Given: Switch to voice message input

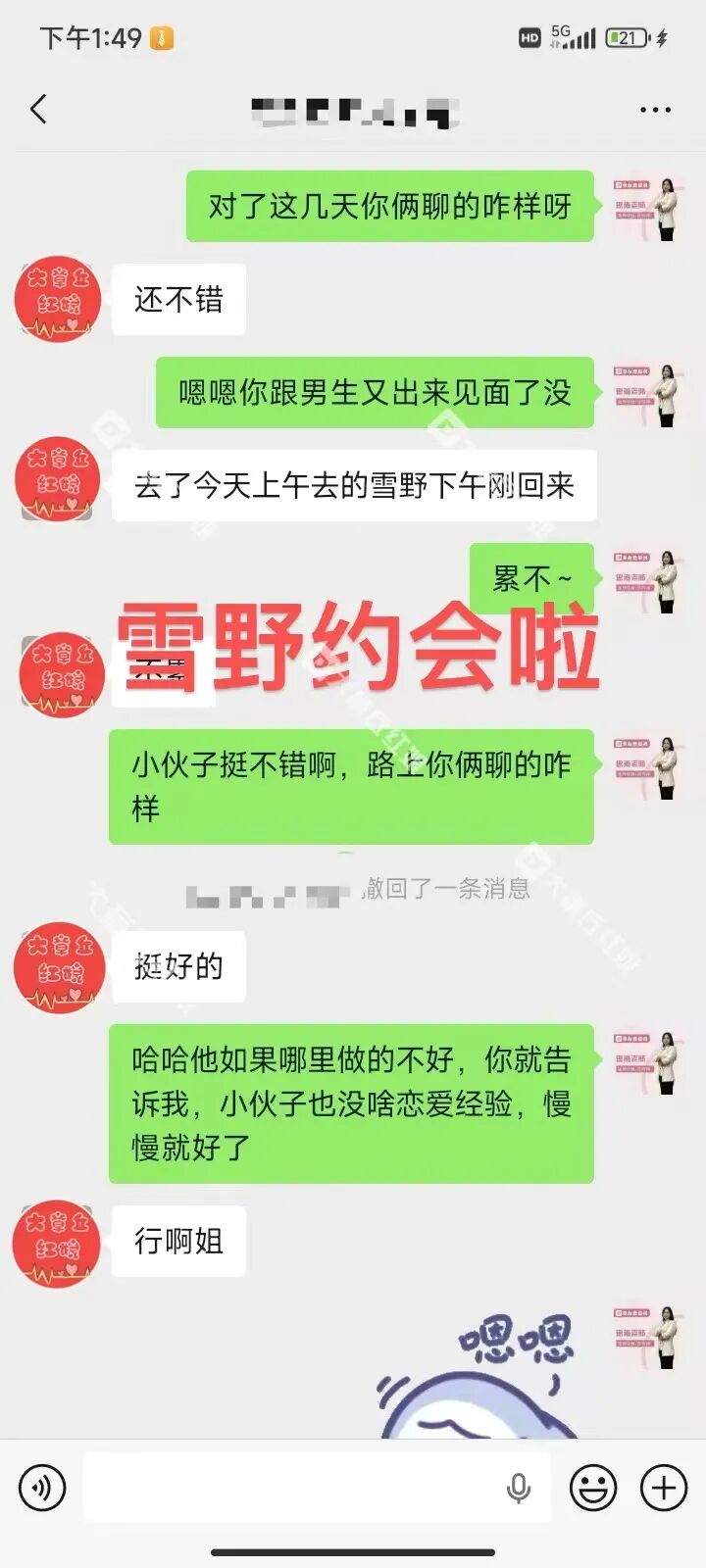Looking at the screenshot, I should coord(42,1488).
